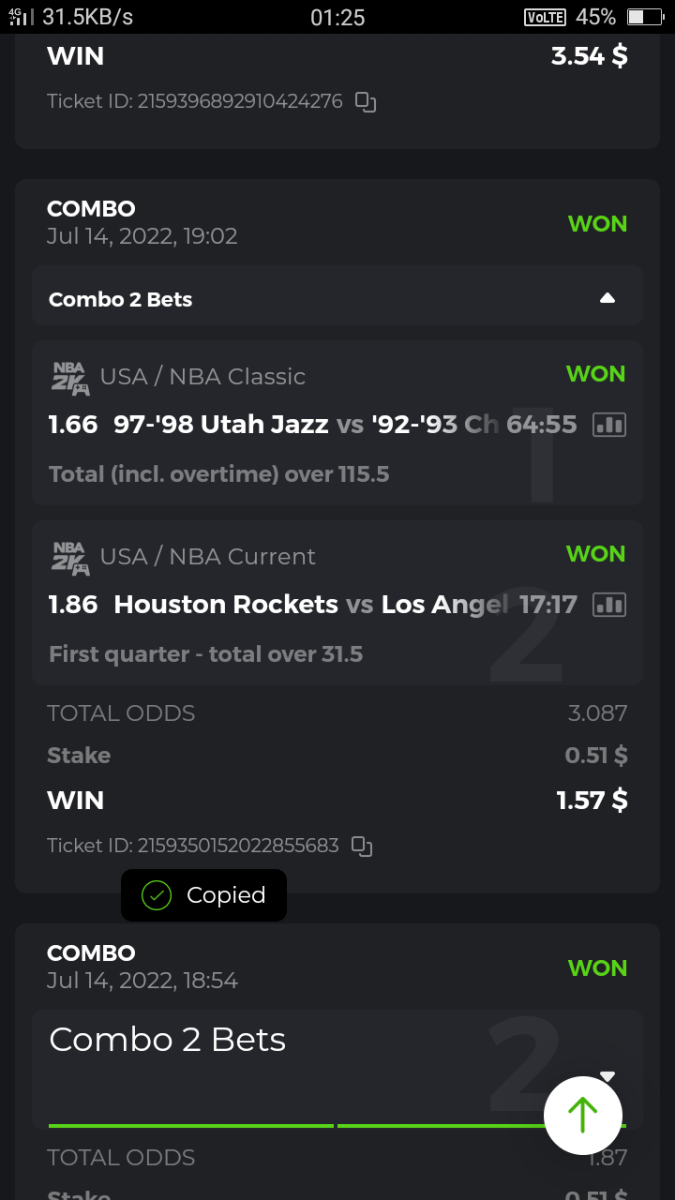
Task: Jump back to top with green arrow
Action: click(583, 1115)
